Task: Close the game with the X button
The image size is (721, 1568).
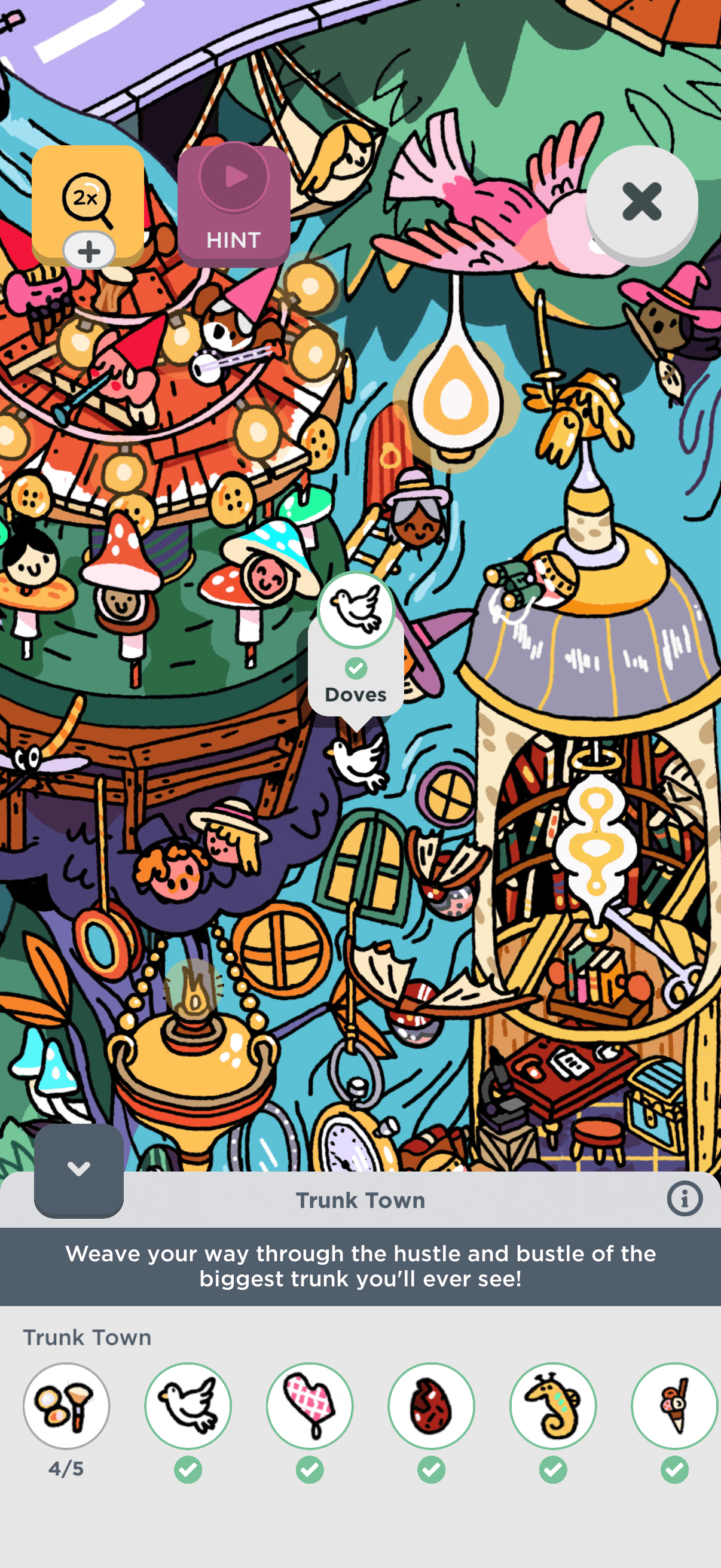Action: click(641, 203)
